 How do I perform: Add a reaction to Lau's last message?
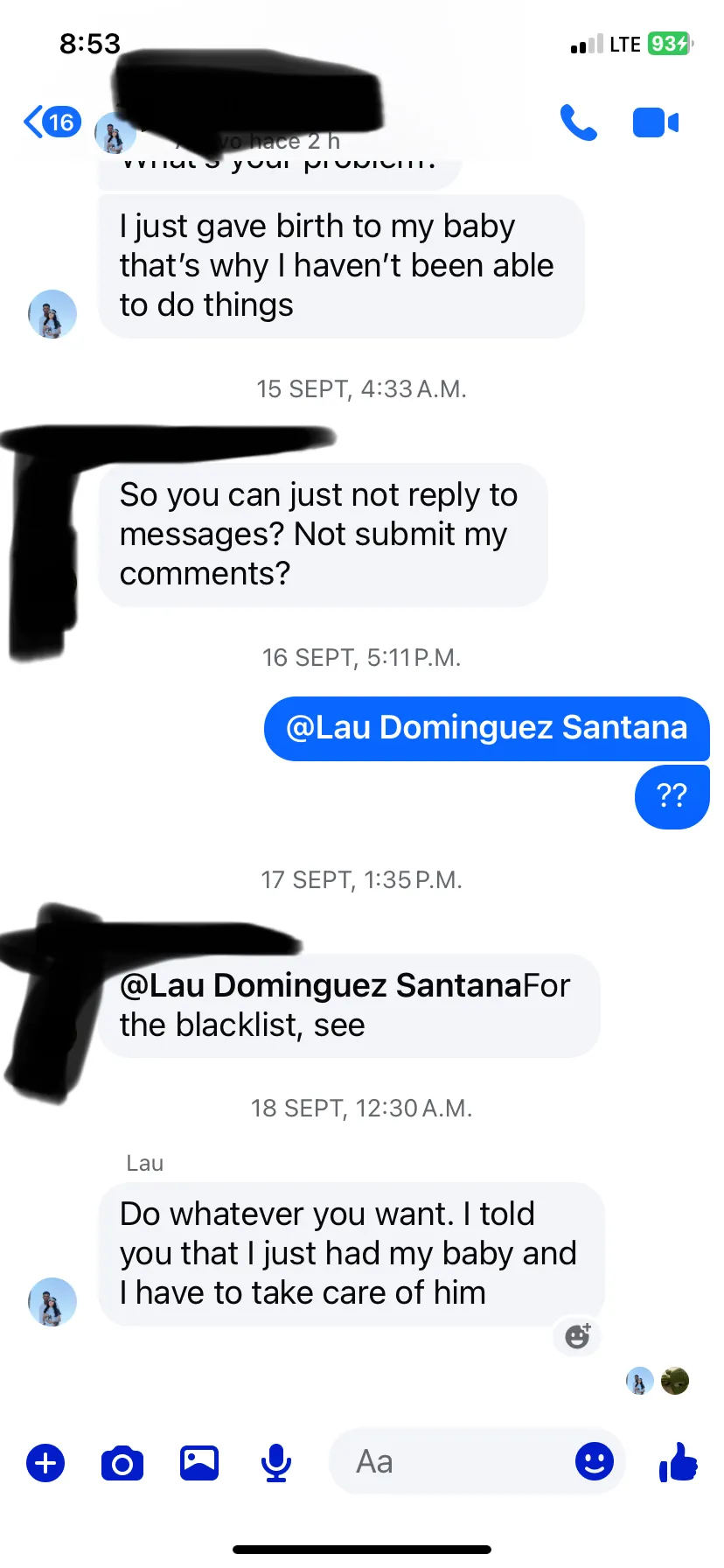point(578,1336)
